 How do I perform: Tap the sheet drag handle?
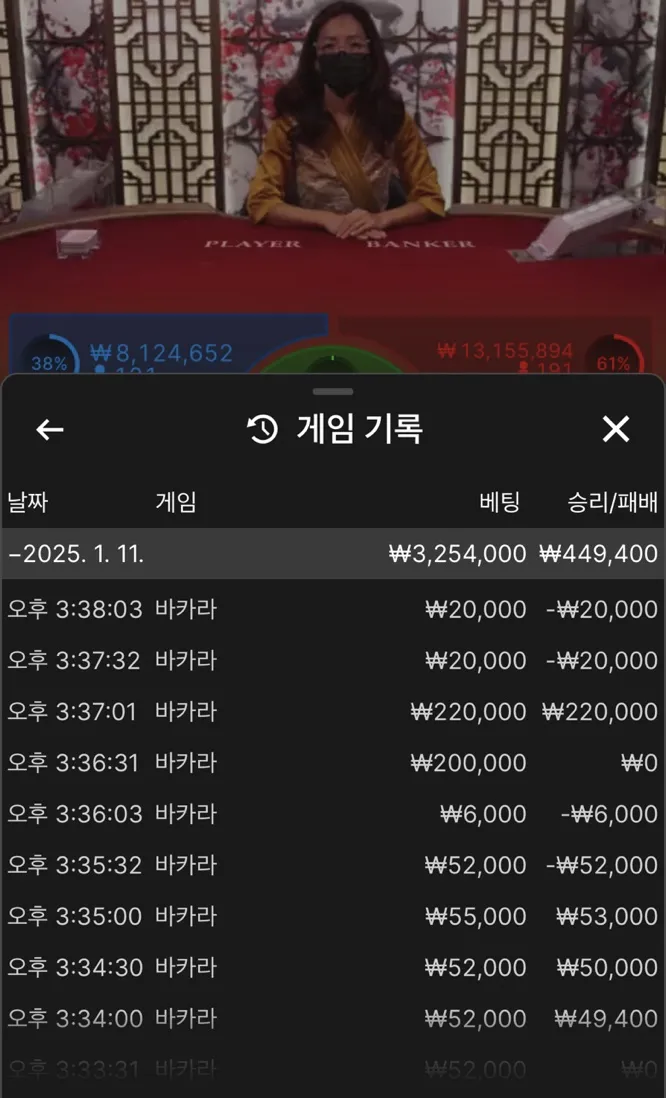[333, 391]
